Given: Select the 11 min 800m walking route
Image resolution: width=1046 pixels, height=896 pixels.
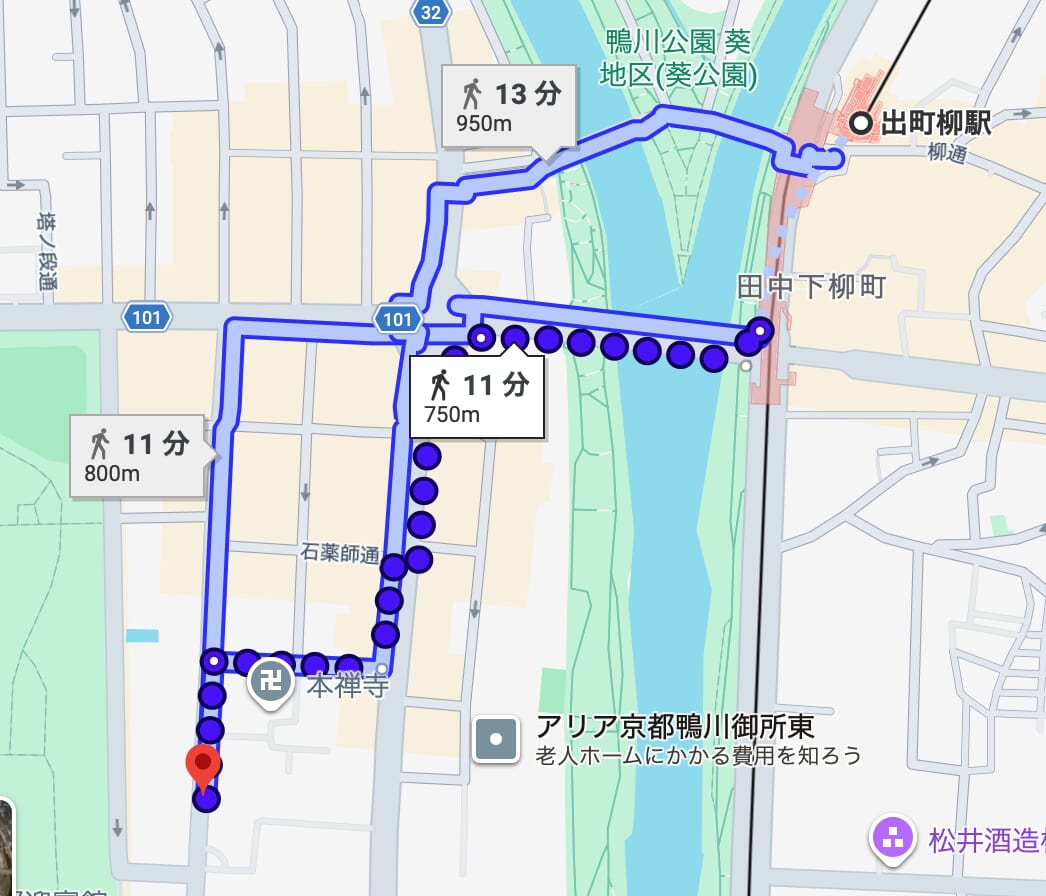Looking at the screenshot, I should [138, 456].
